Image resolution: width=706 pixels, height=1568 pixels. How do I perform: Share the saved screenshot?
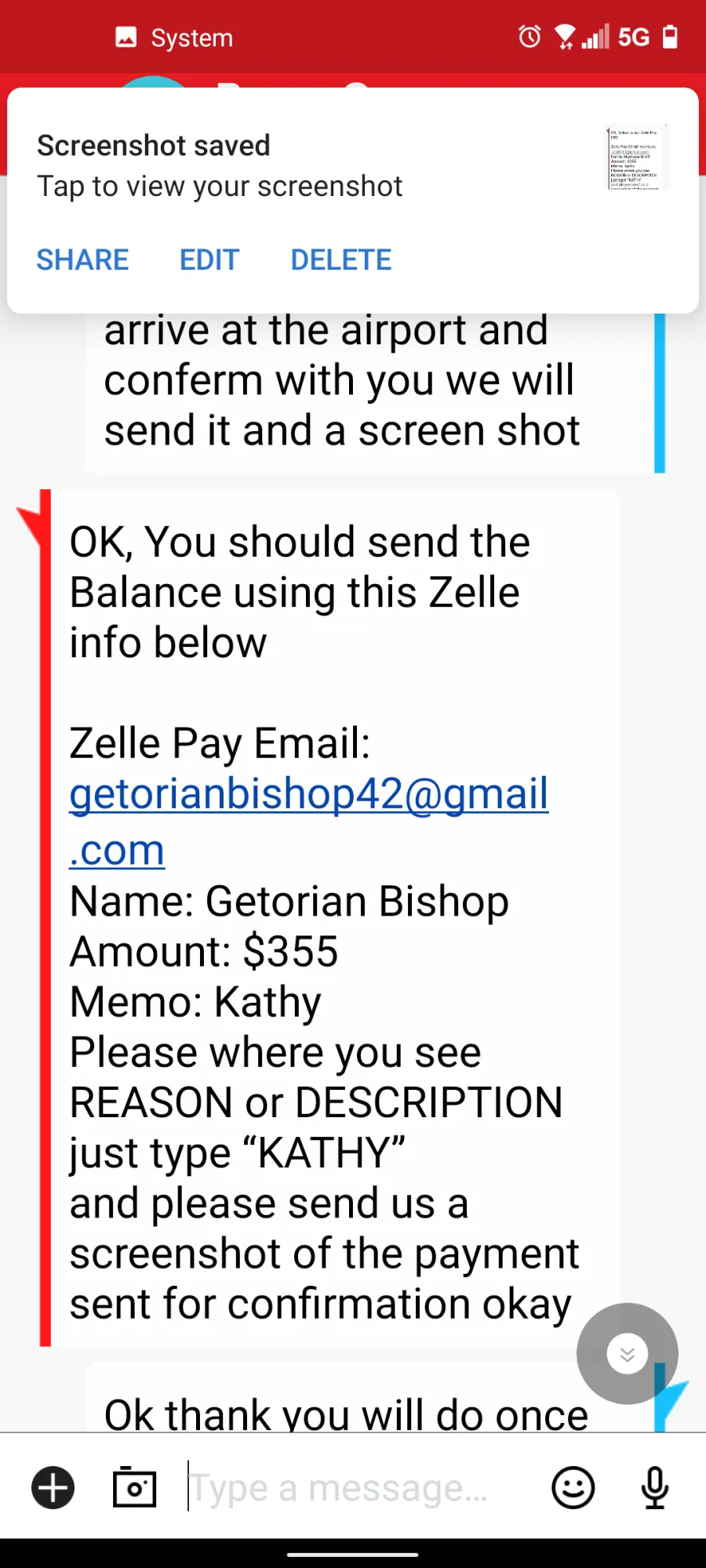pyautogui.click(x=82, y=260)
